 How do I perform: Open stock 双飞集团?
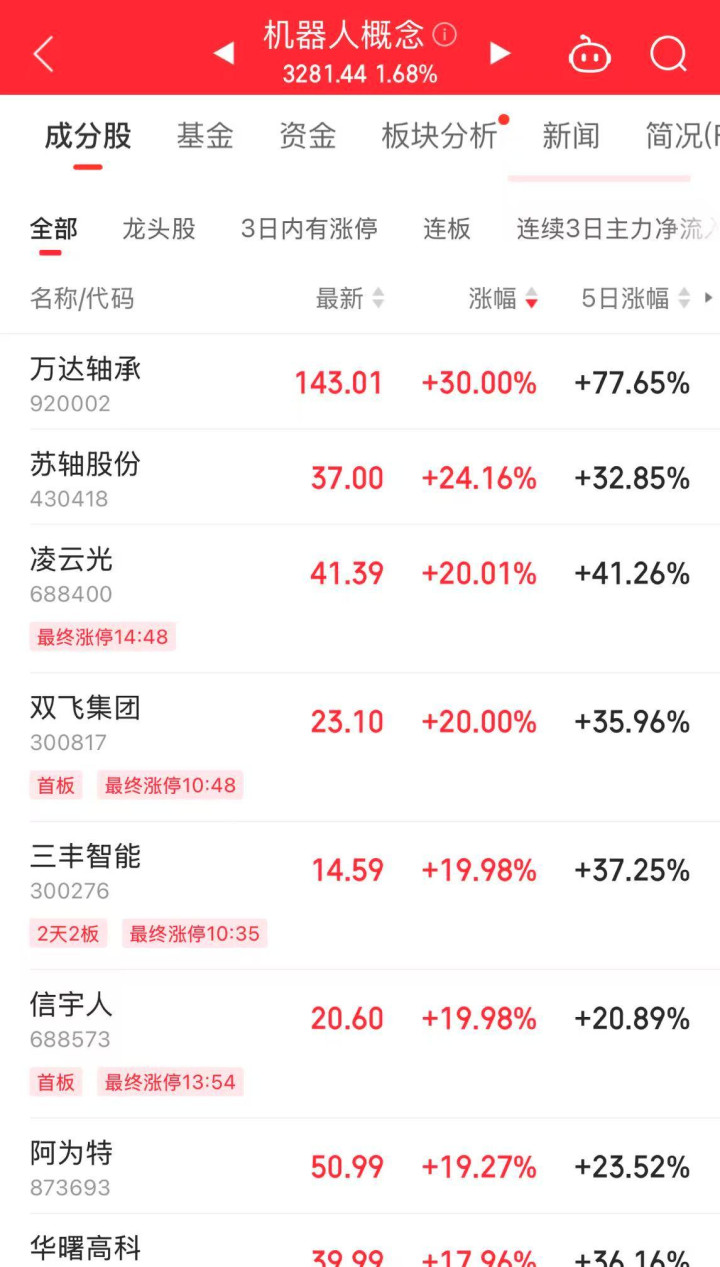coord(360,747)
